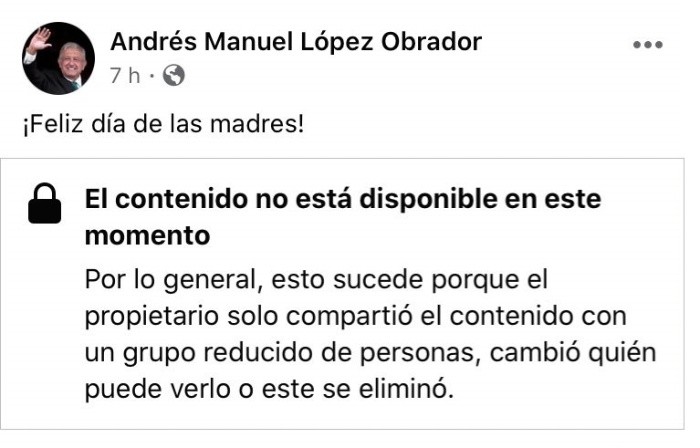Open the post's three-dot options menu
Image resolution: width=700 pixels, height=448 pixels.
[648, 45]
